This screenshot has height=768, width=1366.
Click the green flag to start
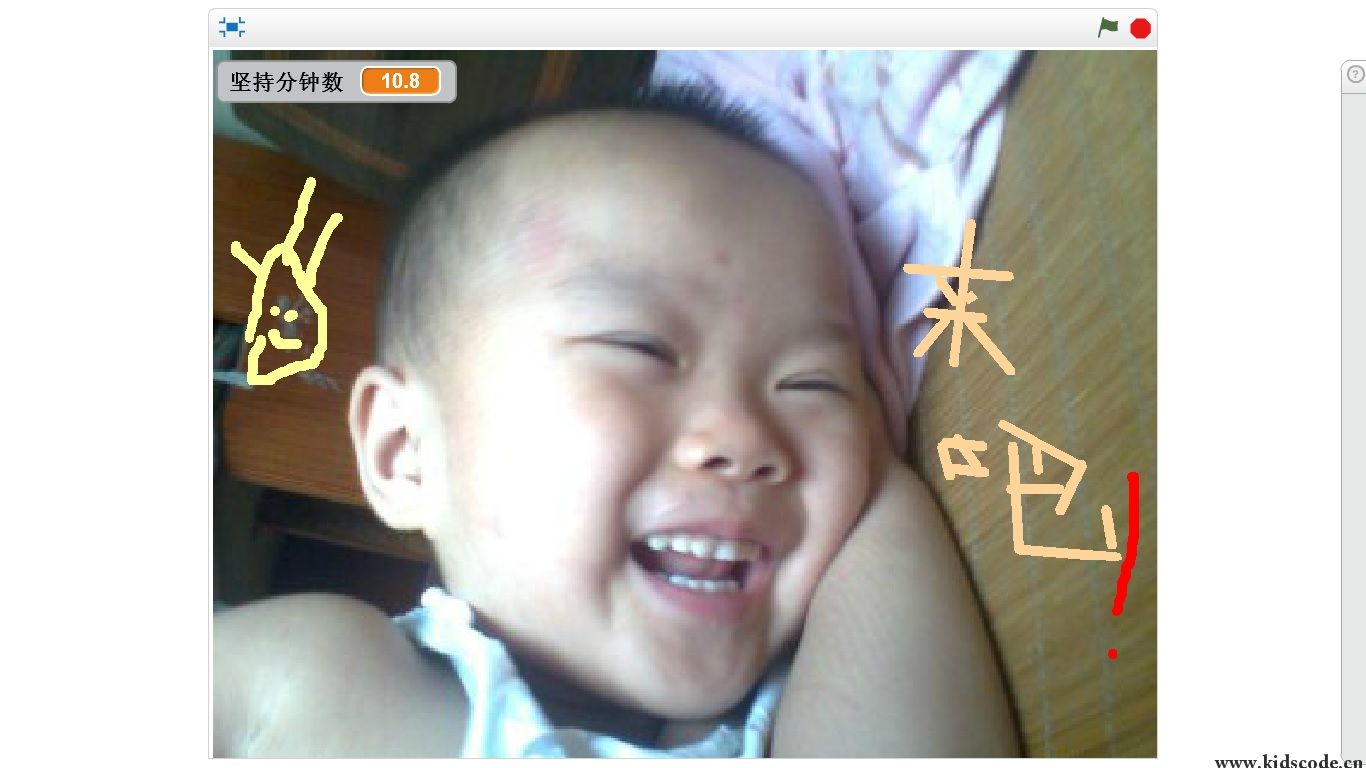1107,28
